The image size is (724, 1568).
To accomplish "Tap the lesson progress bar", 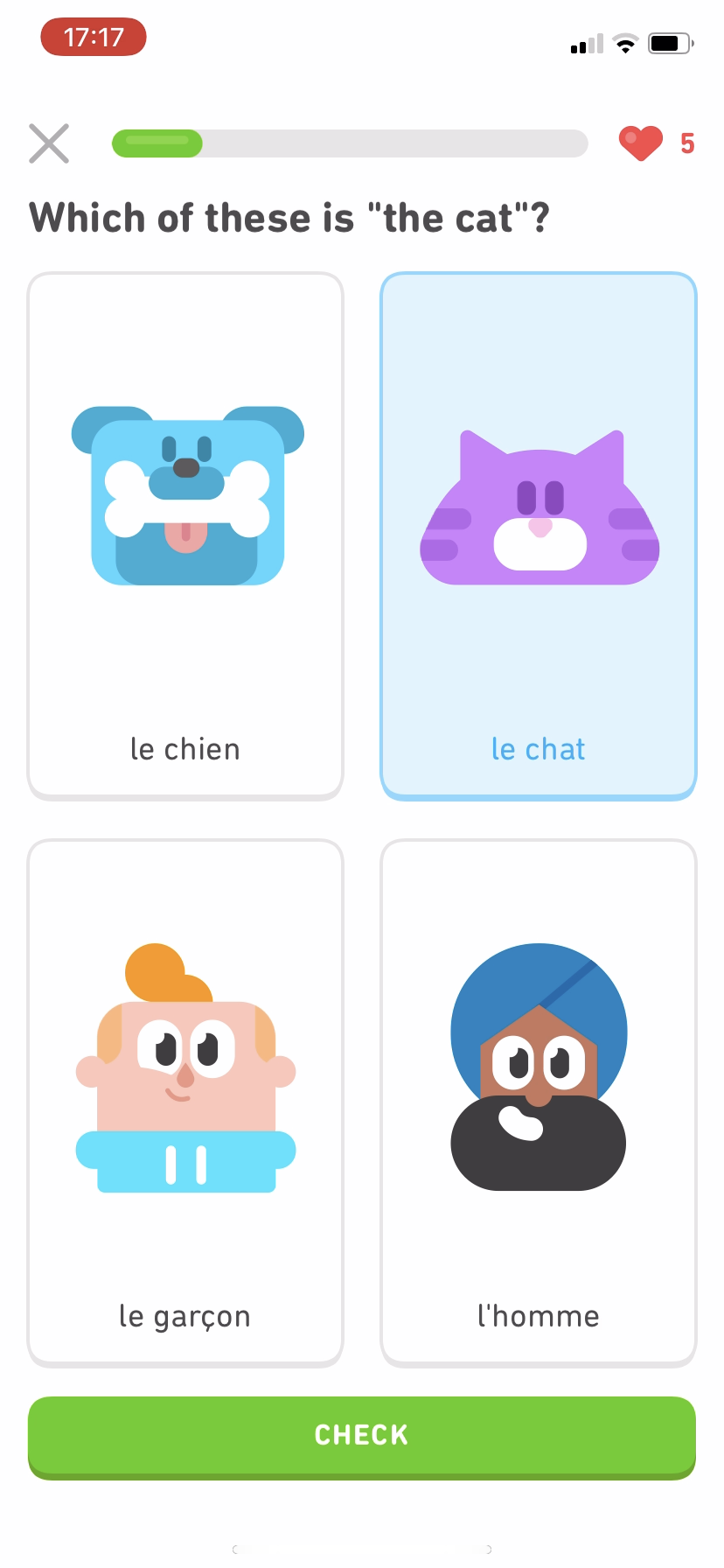I will click(350, 143).
